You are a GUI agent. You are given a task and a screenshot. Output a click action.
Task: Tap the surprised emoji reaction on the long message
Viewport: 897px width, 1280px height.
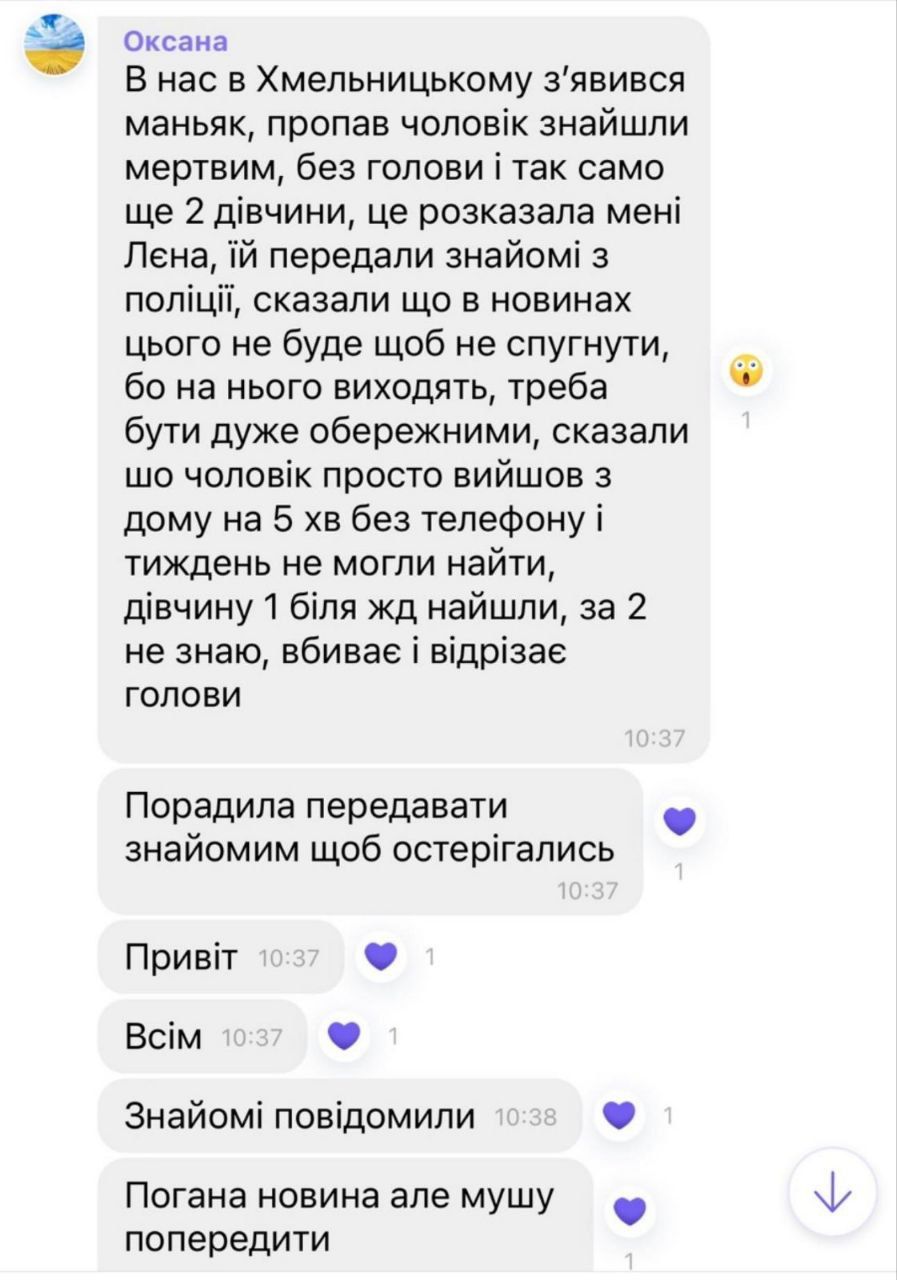point(746,372)
